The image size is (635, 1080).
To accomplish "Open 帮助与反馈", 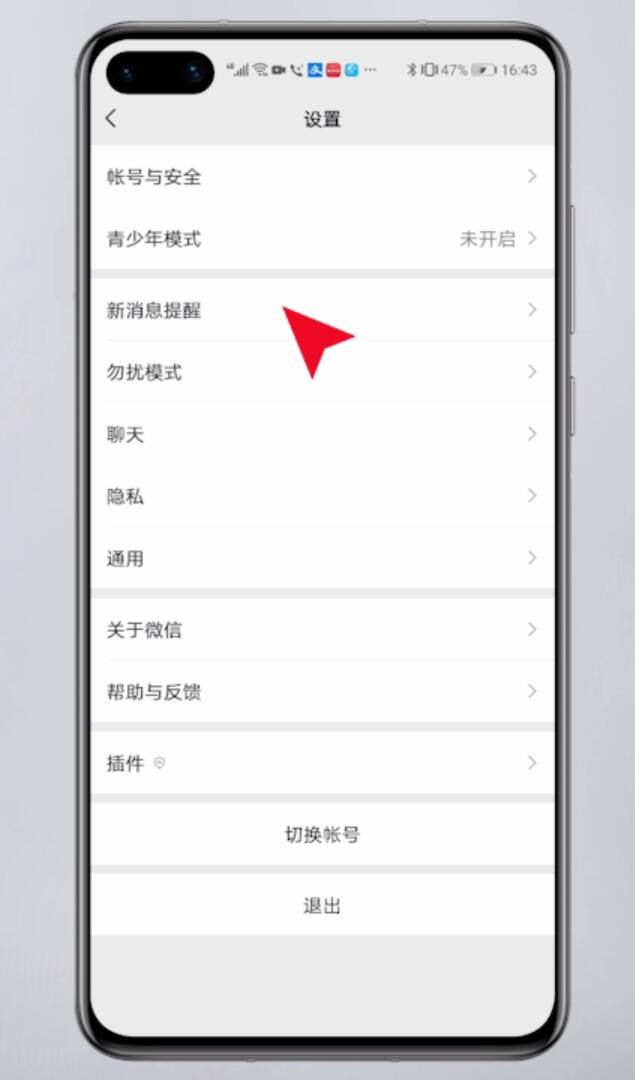I will tap(322, 692).
